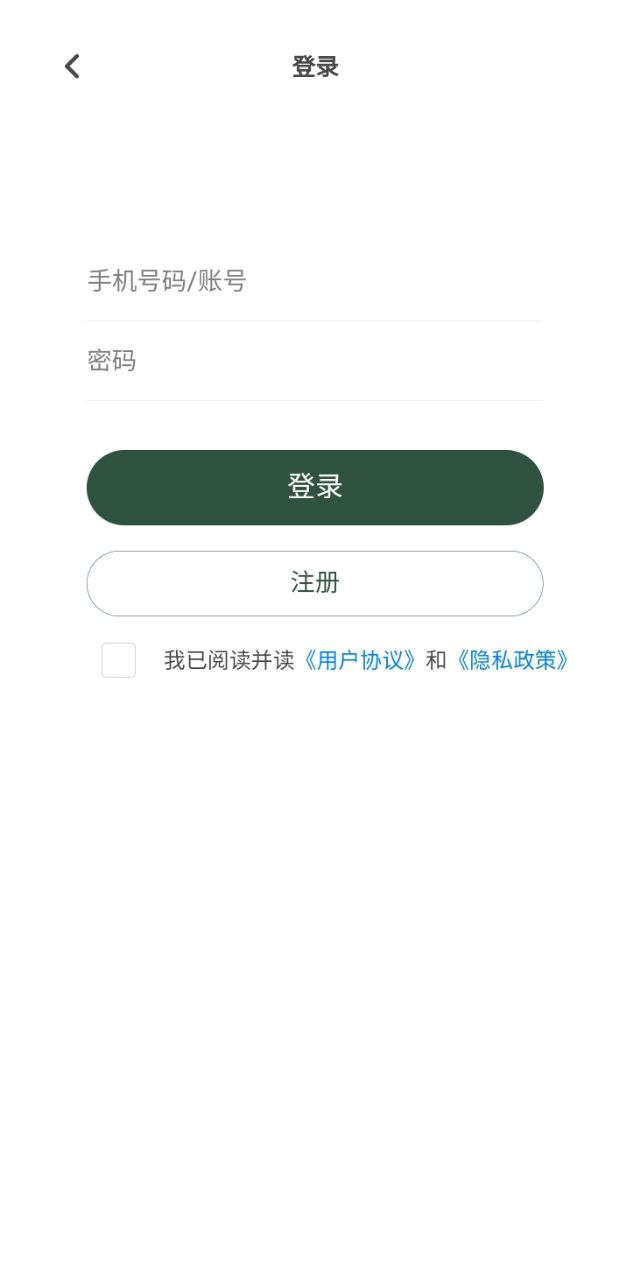The width and height of the screenshot is (630, 1280).
Task: Check the agreement checkbox
Action: [119, 660]
